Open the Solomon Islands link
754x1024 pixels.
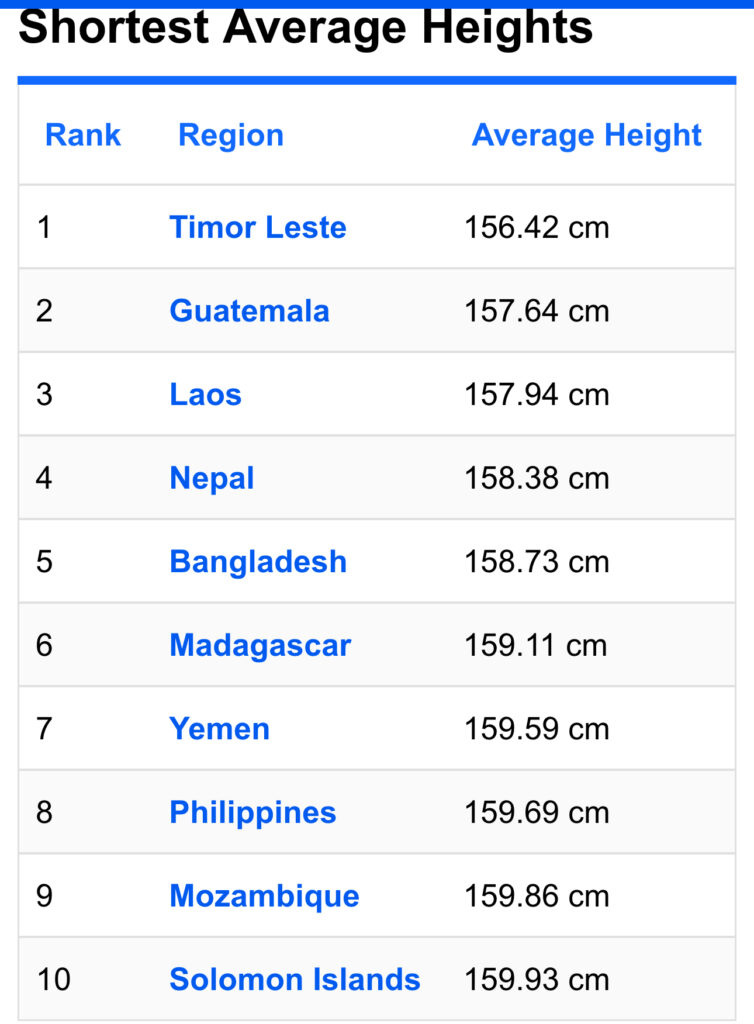tap(294, 980)
